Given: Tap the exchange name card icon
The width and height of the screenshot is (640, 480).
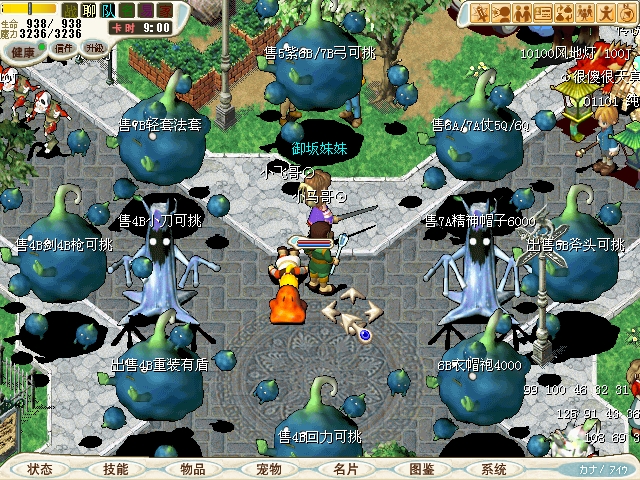Looking at the screenshot, I should 544,13.
